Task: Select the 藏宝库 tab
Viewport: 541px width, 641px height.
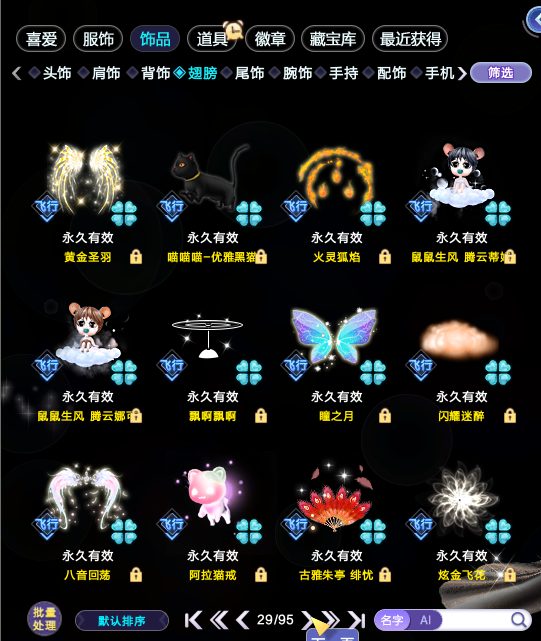Action: (x=332, y=39)
